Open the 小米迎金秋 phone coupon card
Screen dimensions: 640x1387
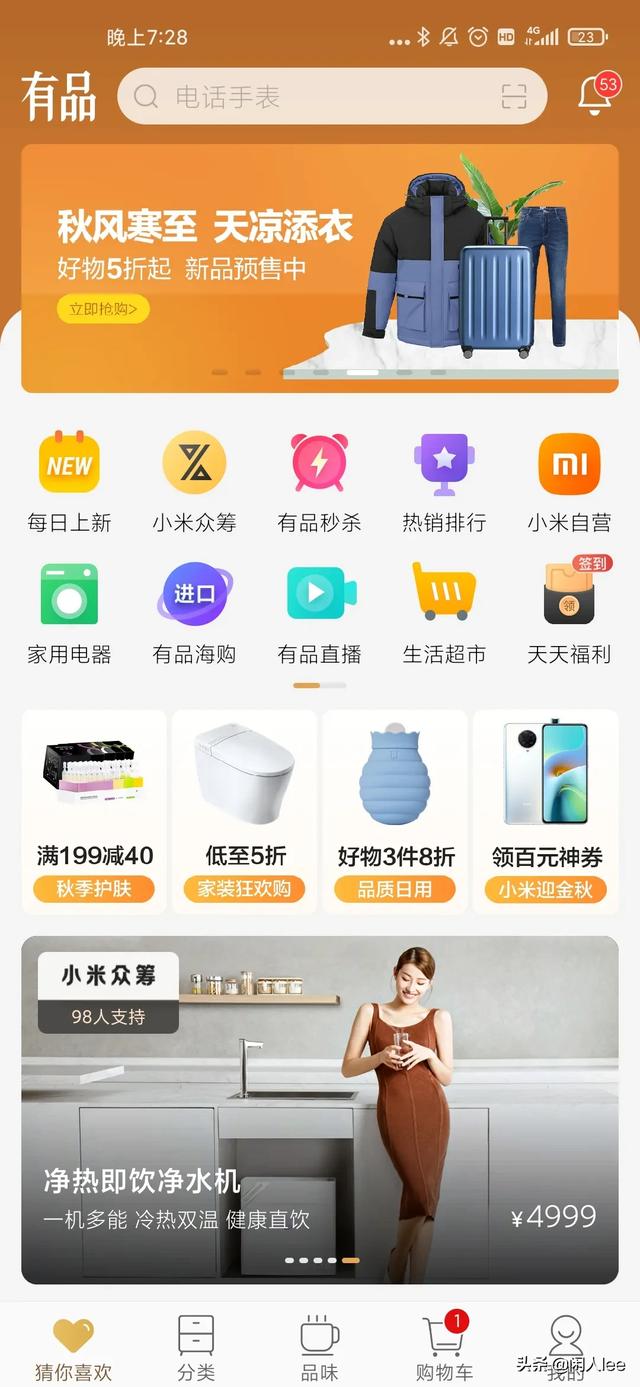coord(546,812)
